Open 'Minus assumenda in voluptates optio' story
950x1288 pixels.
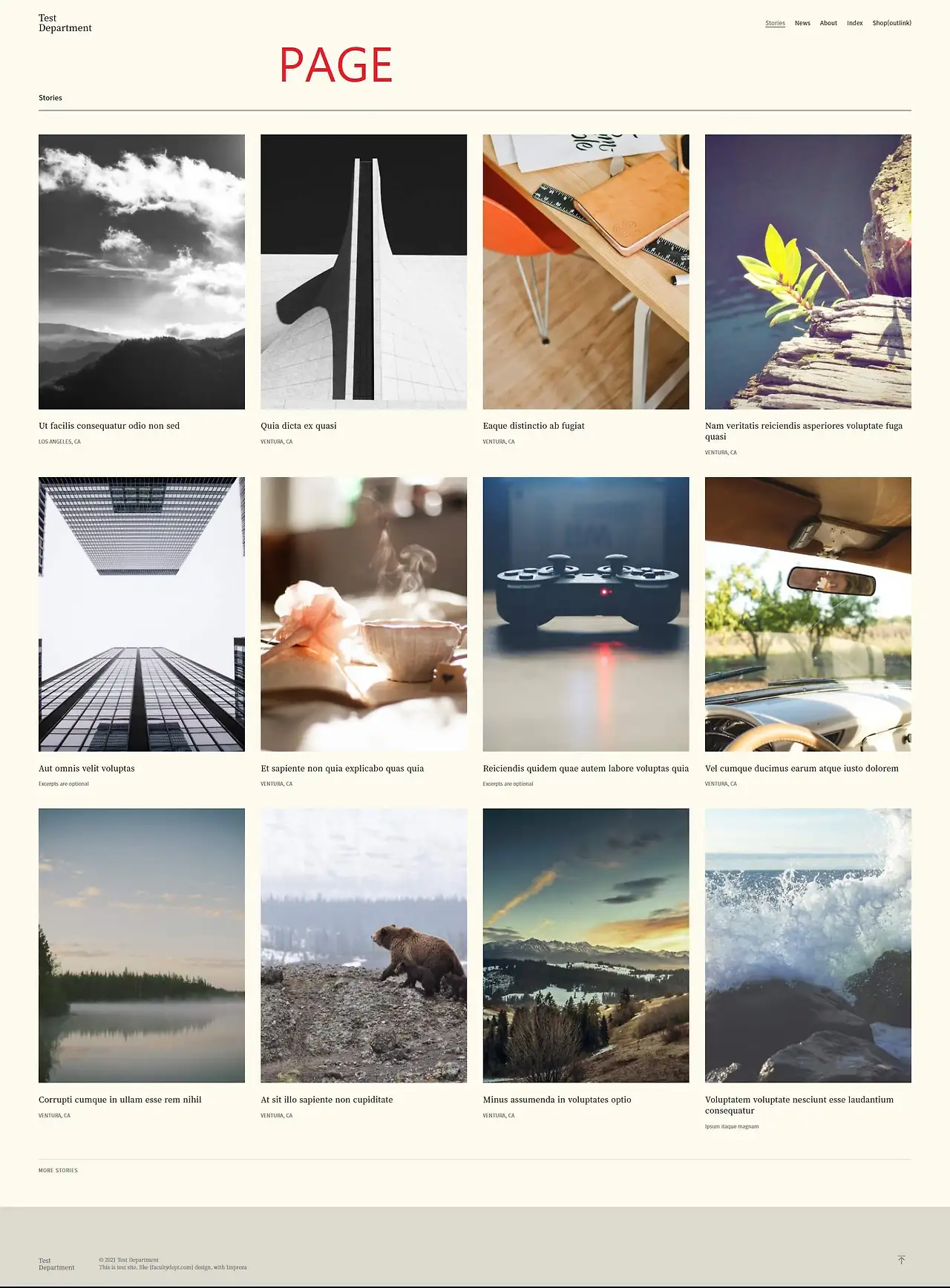coord(556,1100)
